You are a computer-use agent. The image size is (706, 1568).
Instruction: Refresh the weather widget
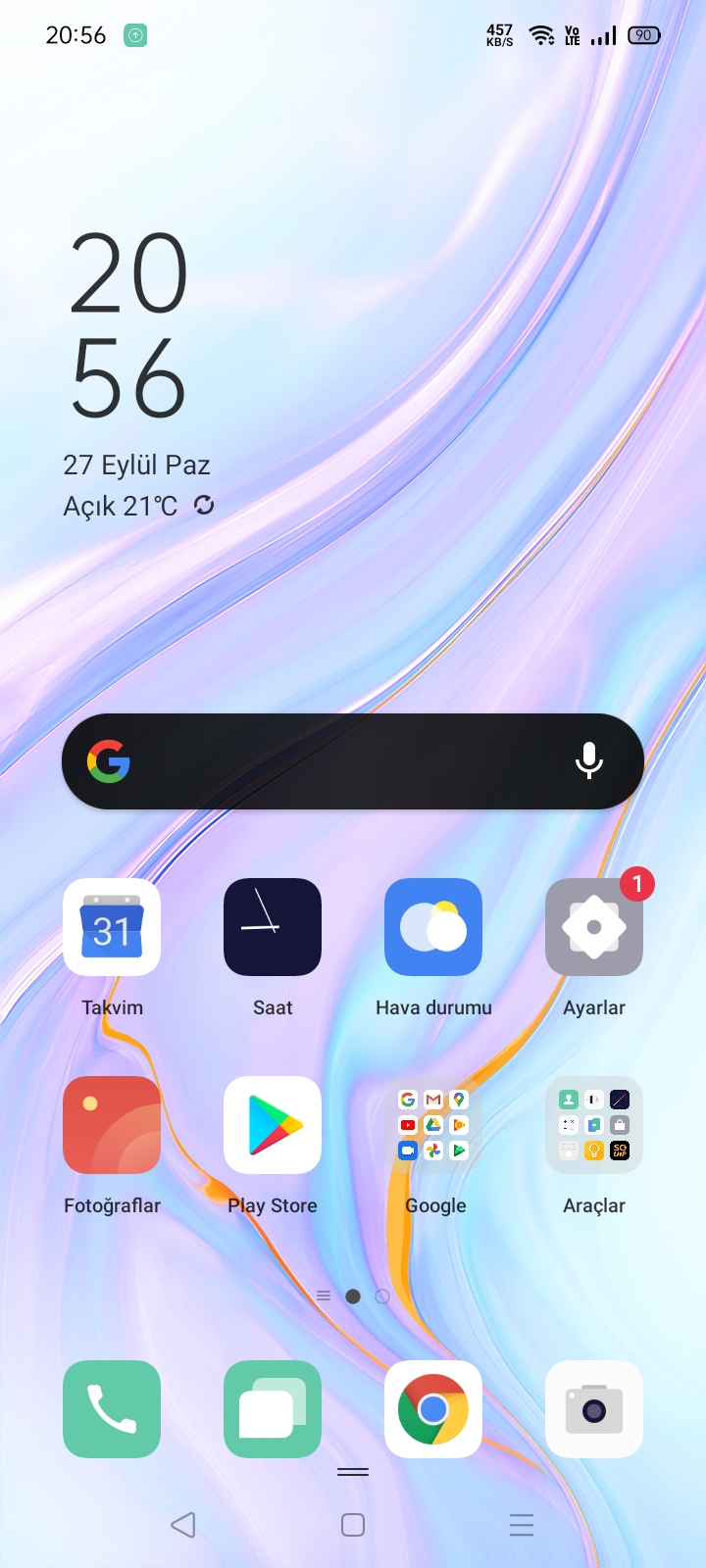(x=204, y=505)
